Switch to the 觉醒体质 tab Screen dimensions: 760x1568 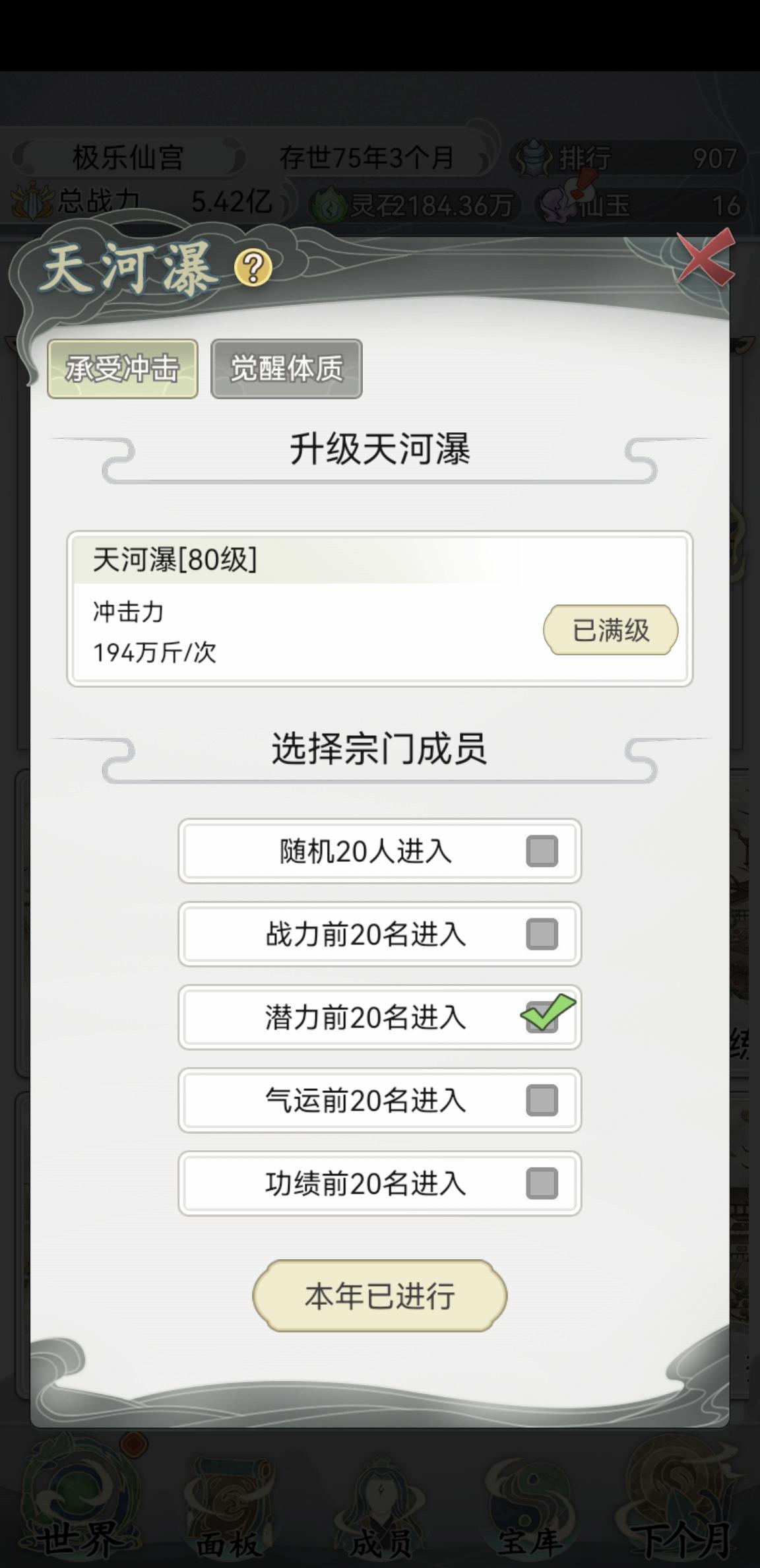coord(286,370)
